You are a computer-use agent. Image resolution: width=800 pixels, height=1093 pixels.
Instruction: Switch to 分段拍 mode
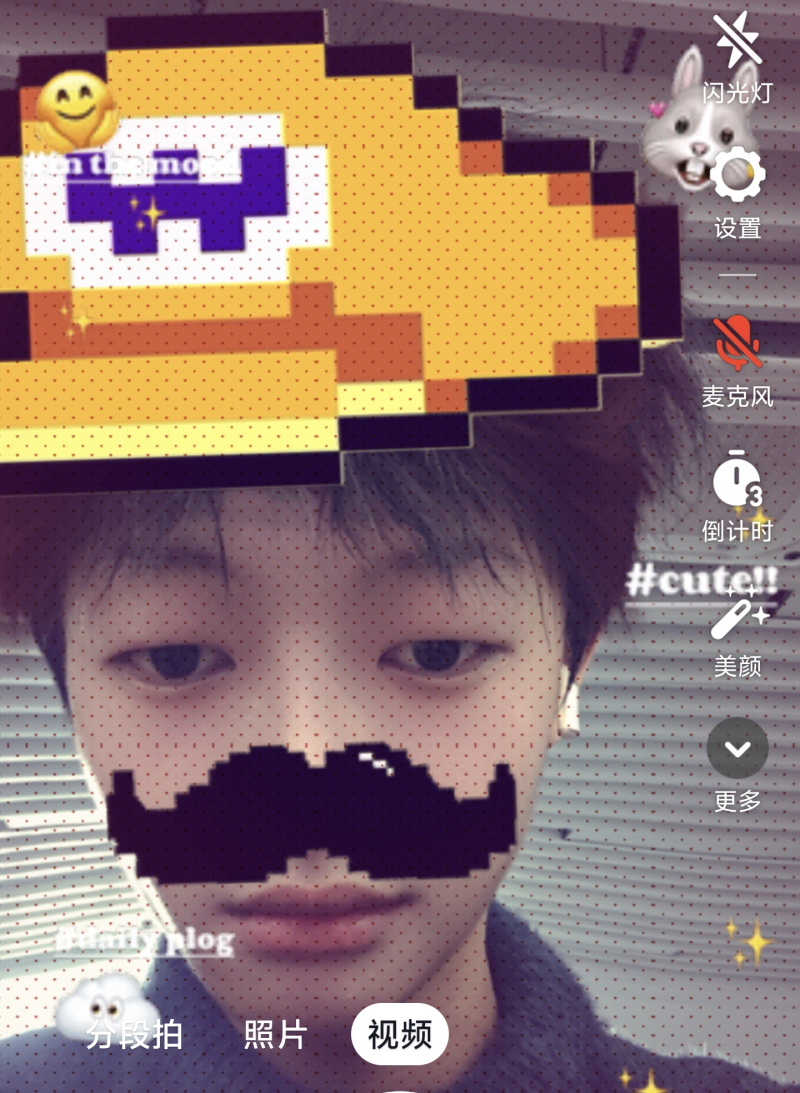(134, 1035)
